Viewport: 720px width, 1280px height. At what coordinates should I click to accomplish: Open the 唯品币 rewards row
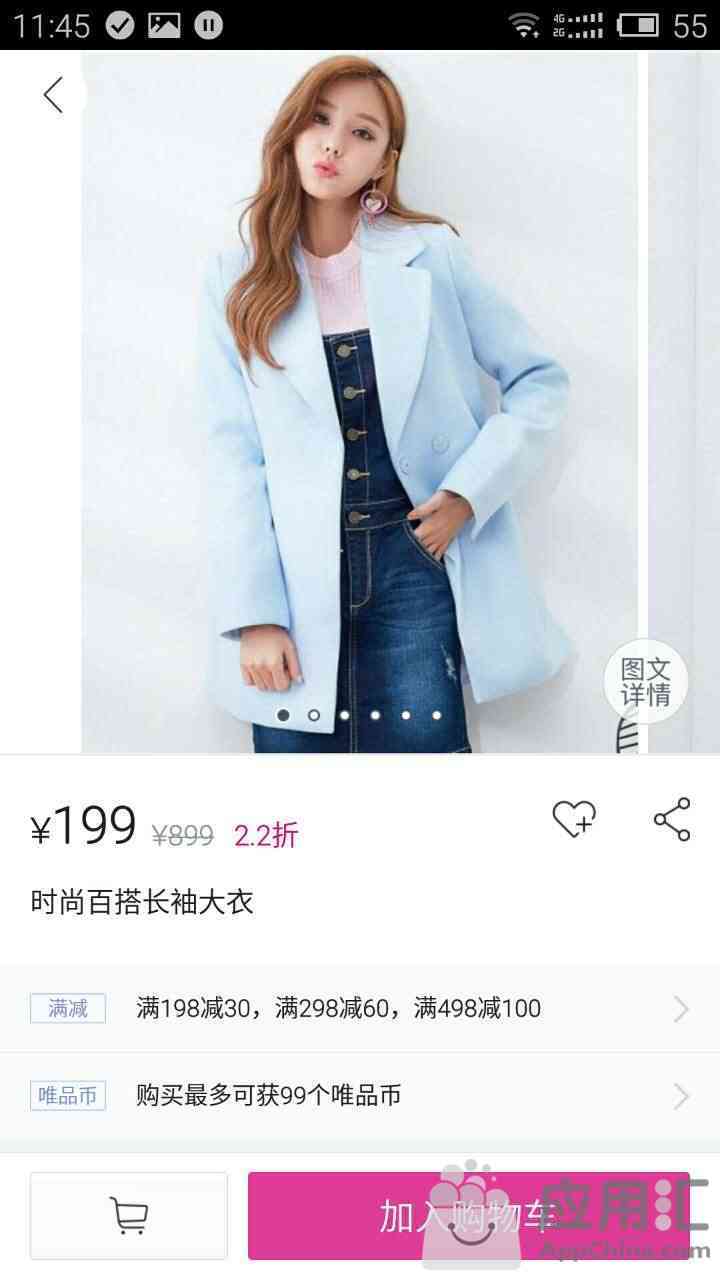(360, 1096)
